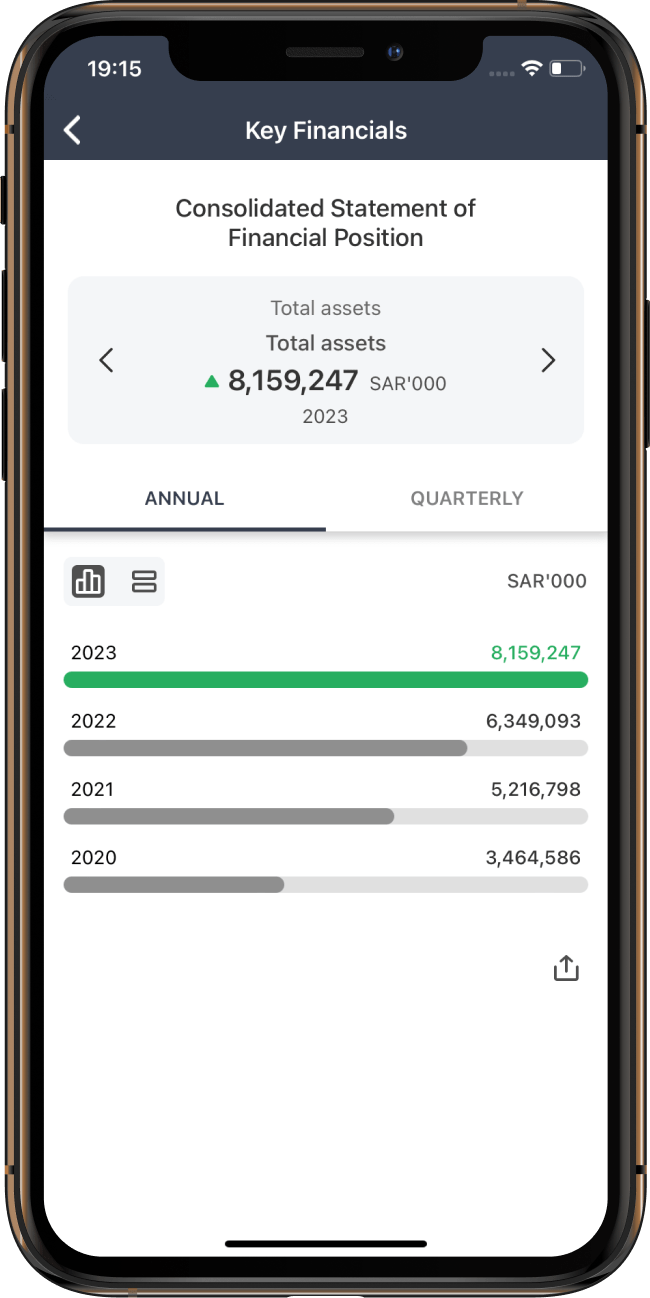Select the Annual tab

(x=184, y=498)
